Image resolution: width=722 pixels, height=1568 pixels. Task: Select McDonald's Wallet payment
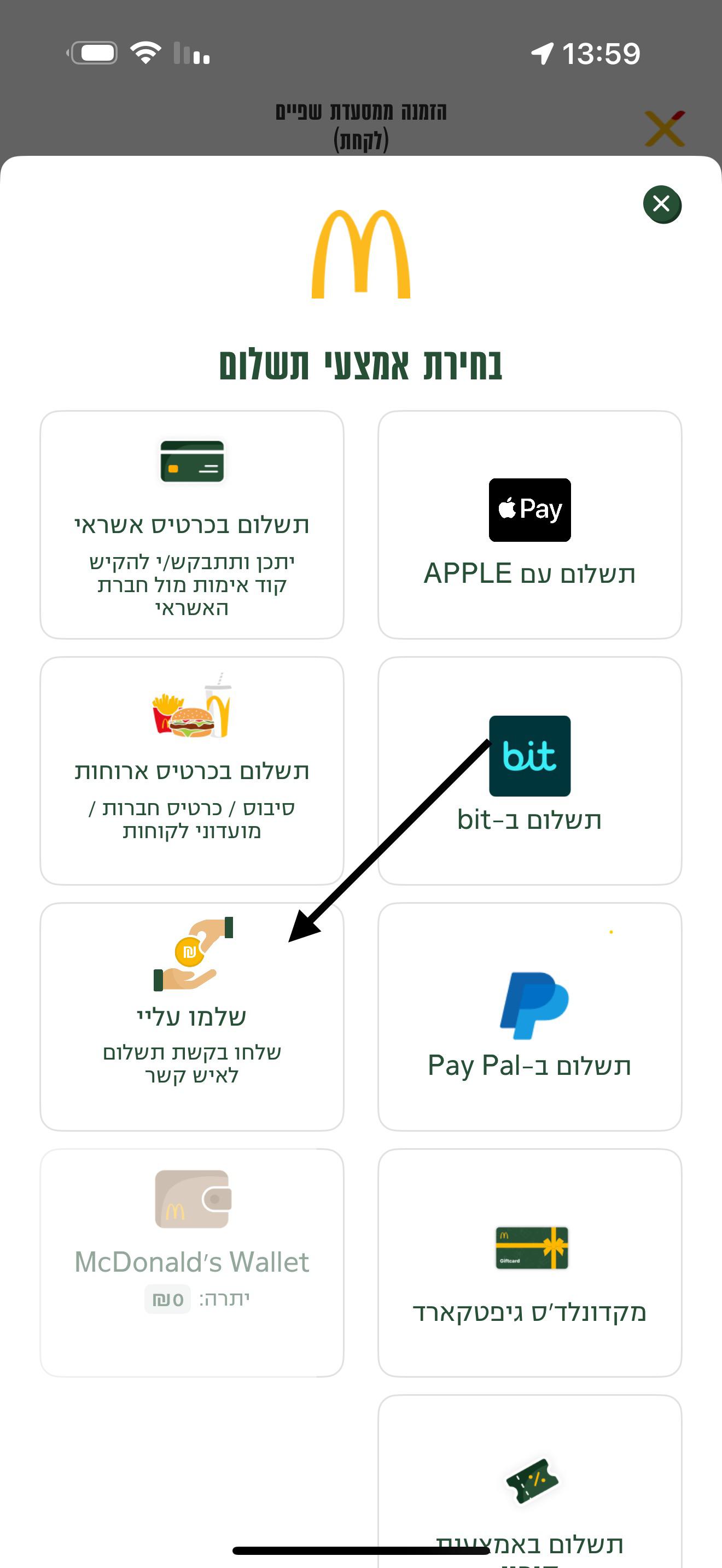click(192, 1262)
